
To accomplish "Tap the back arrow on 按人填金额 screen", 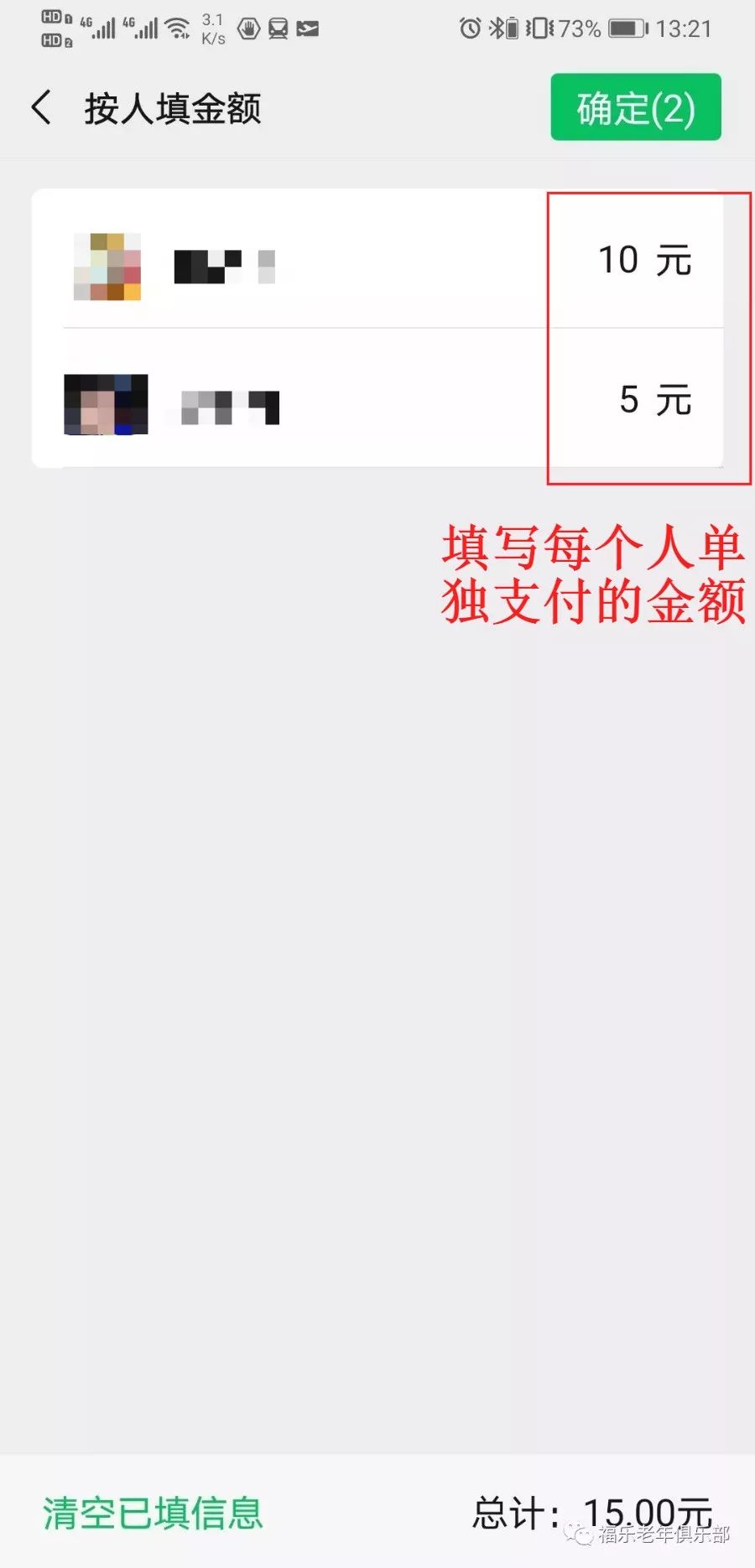I will pos(40,107).
